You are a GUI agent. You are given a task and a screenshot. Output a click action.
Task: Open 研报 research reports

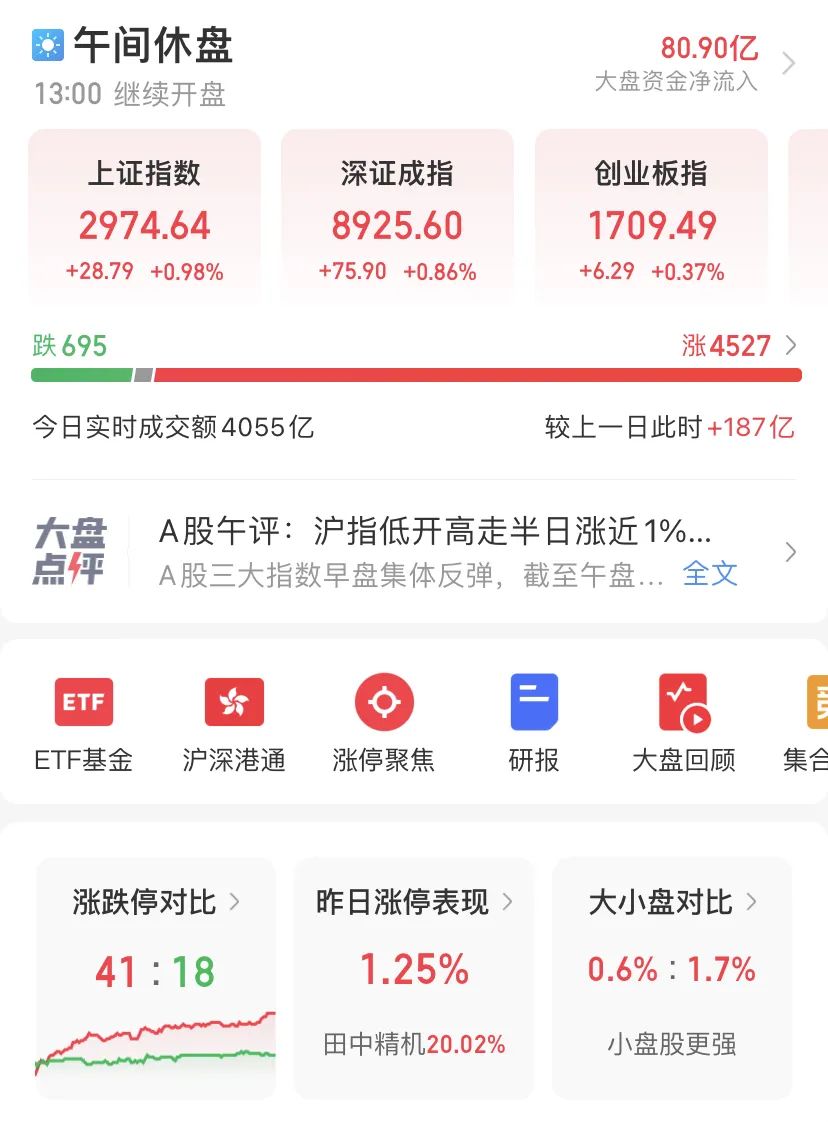pos(534,724)
